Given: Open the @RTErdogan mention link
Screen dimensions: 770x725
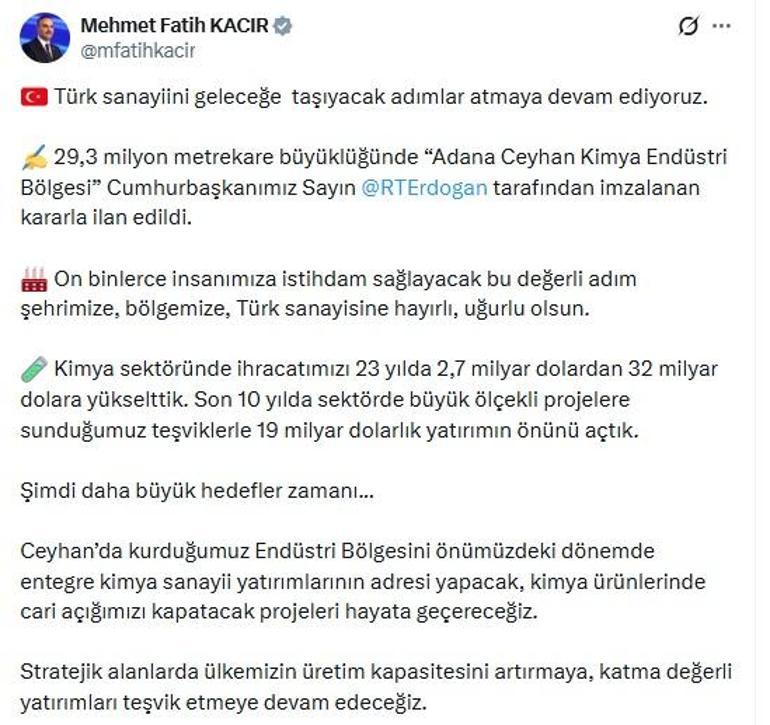Looking at the screenshot, I should (x=426, y=187).
